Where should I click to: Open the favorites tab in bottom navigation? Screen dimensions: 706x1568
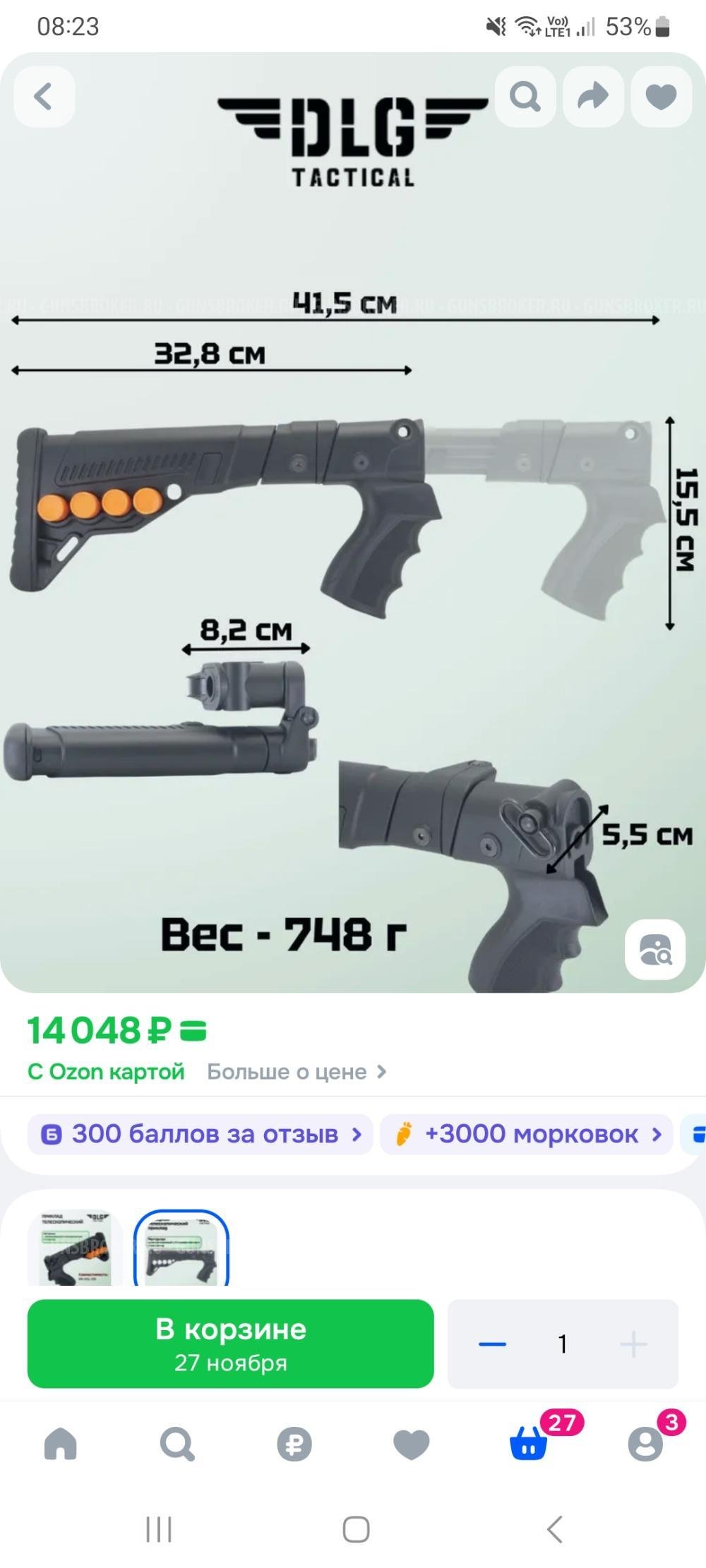pyautogui.click(x=411, y=1444)
